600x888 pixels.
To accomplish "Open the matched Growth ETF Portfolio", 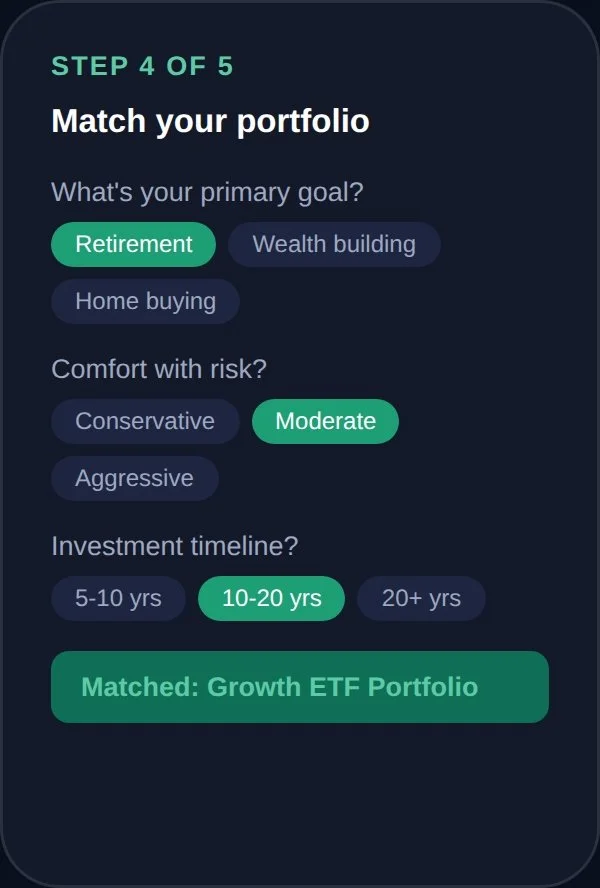I will tap(300, 687).
